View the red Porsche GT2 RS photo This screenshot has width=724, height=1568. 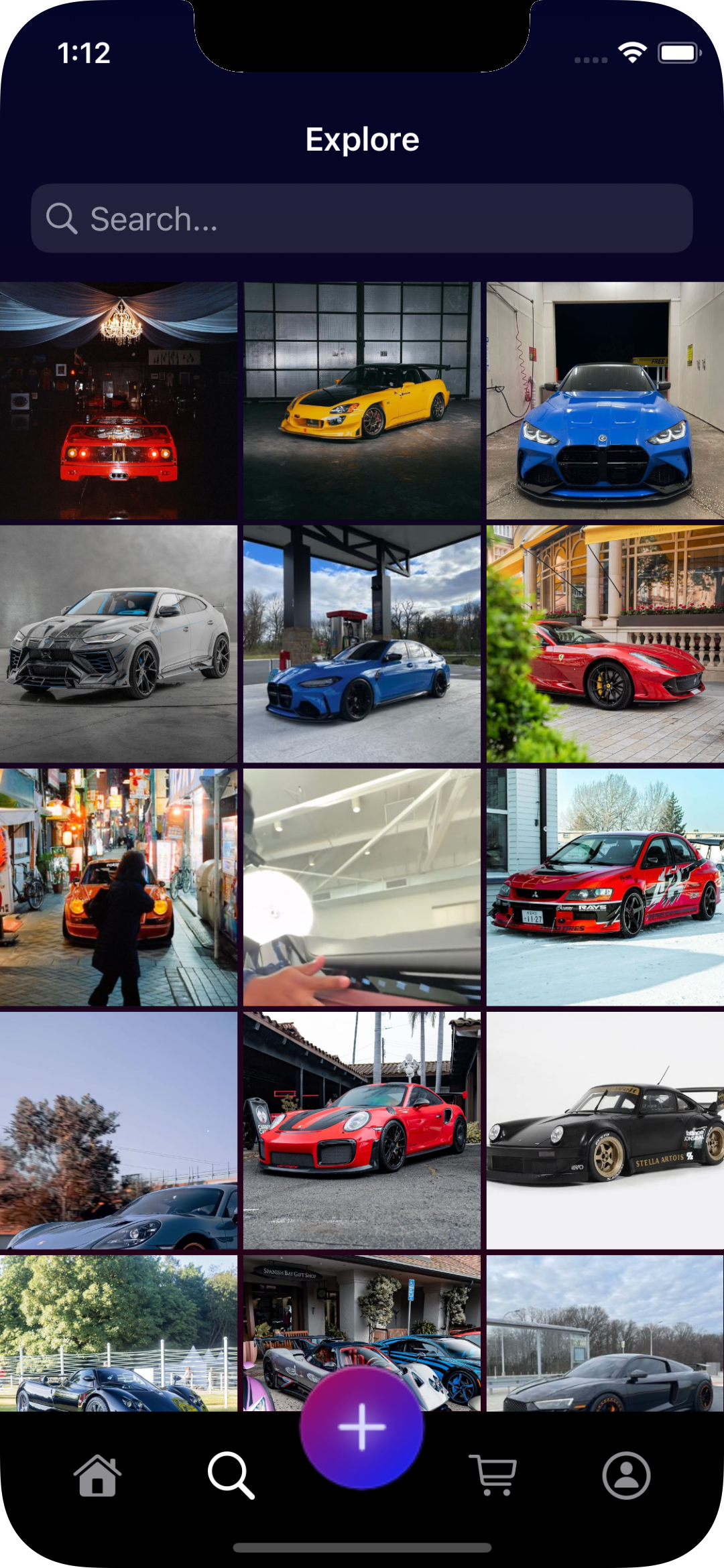coord(362,1130)
